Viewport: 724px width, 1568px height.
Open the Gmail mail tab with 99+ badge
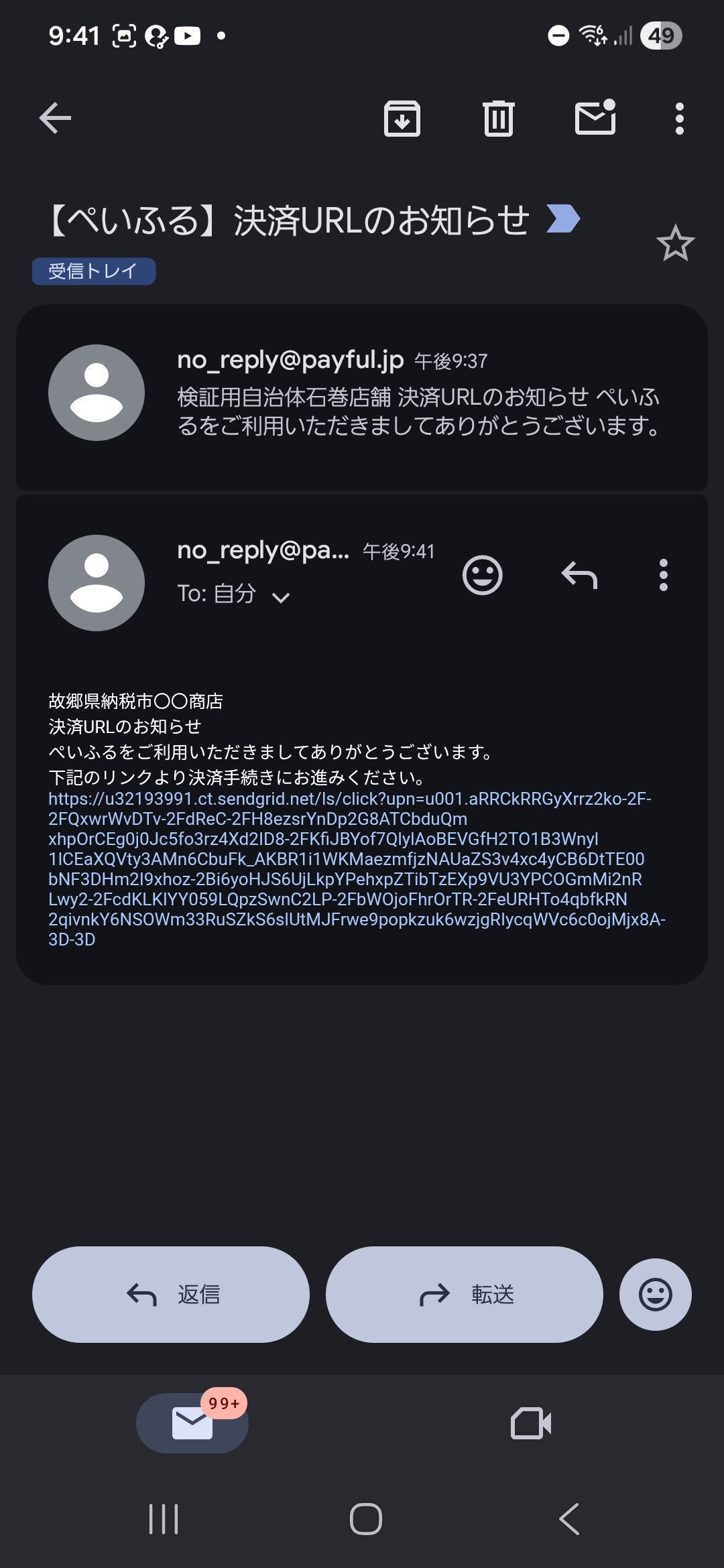tap(192, 1423)
